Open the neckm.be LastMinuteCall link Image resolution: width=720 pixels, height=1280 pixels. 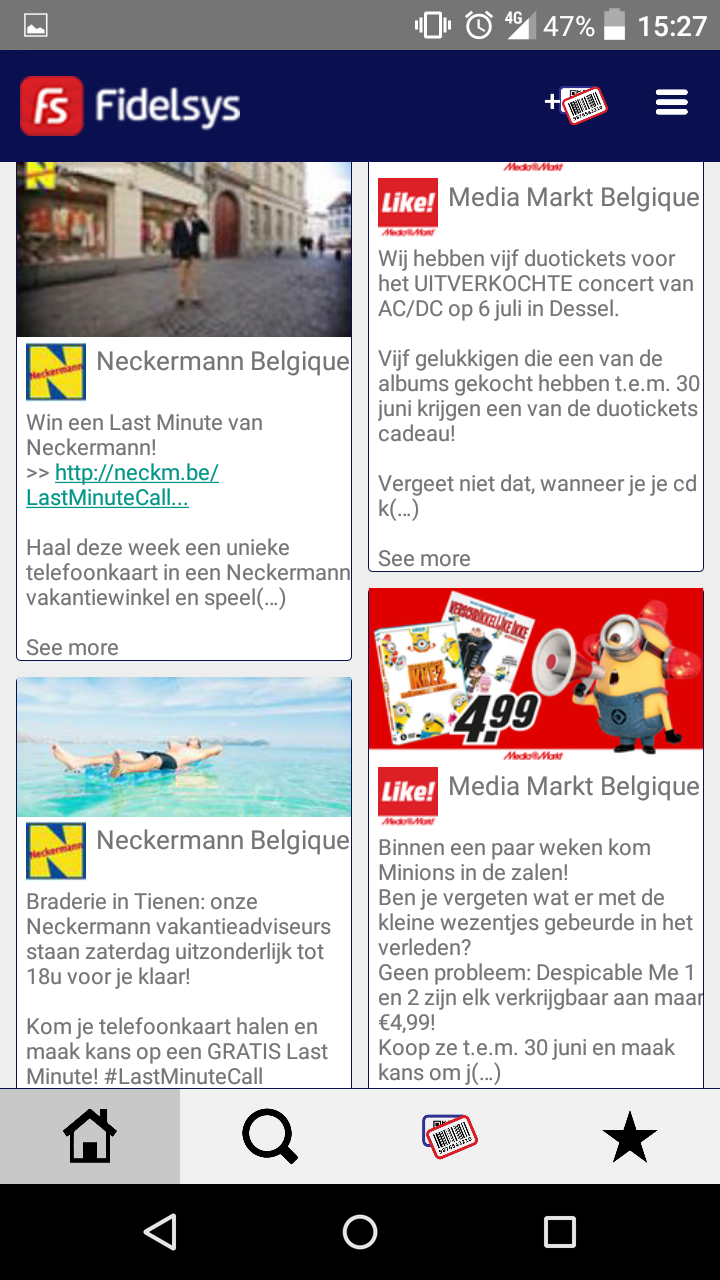122,485
